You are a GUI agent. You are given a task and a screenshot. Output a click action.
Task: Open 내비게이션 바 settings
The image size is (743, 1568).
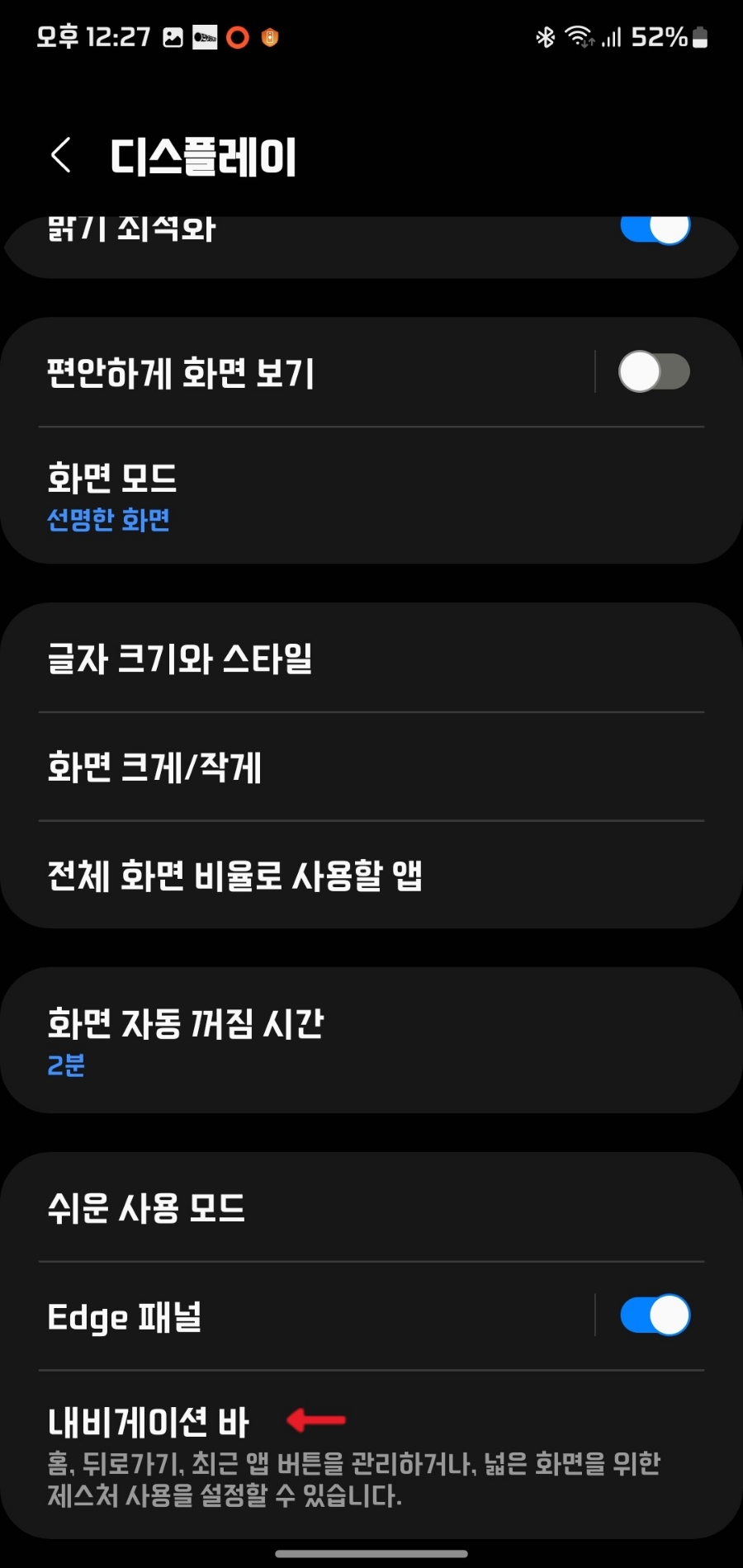click(371, 1455)
